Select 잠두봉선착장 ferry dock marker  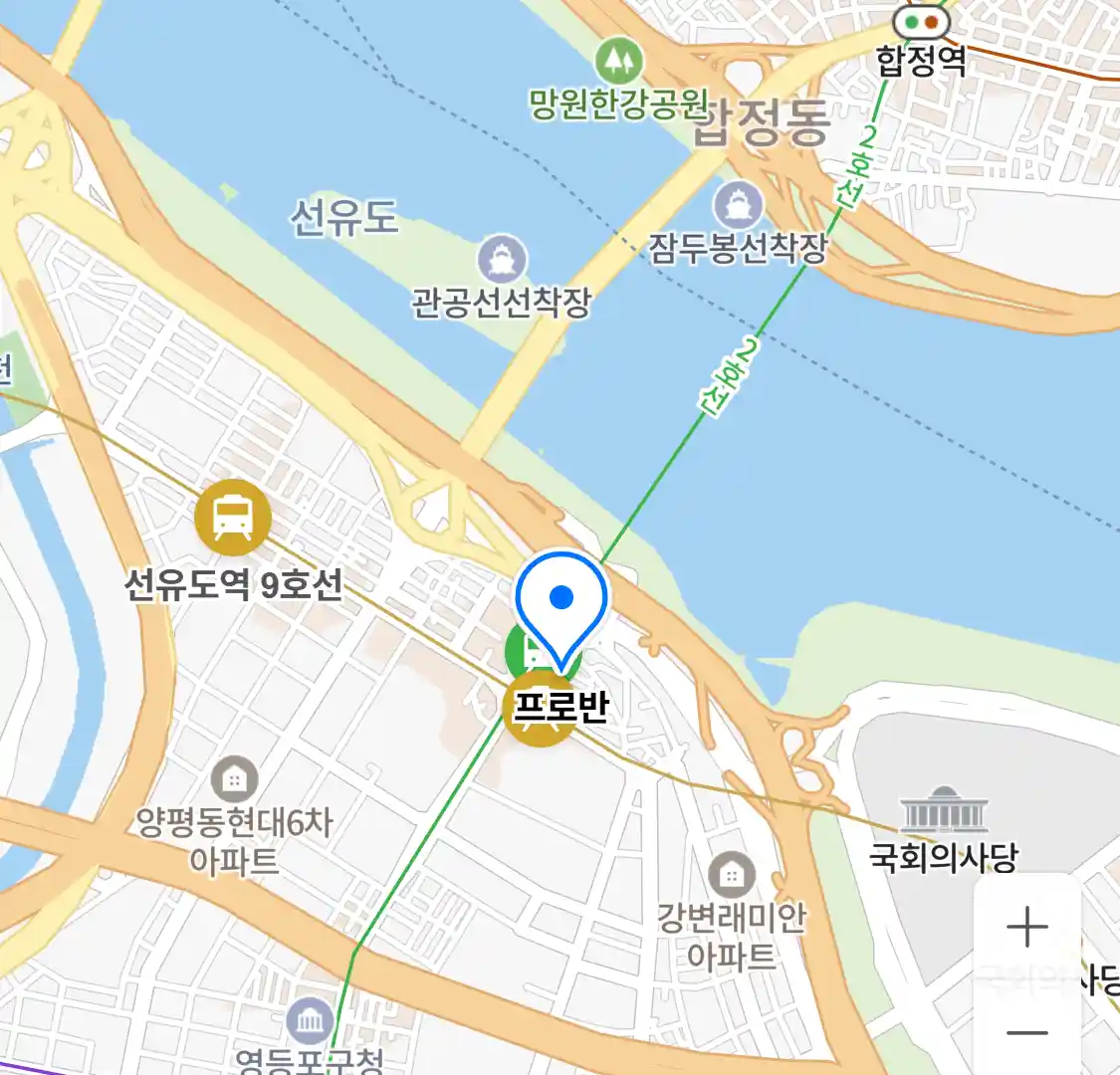click(x=738, y=206)
